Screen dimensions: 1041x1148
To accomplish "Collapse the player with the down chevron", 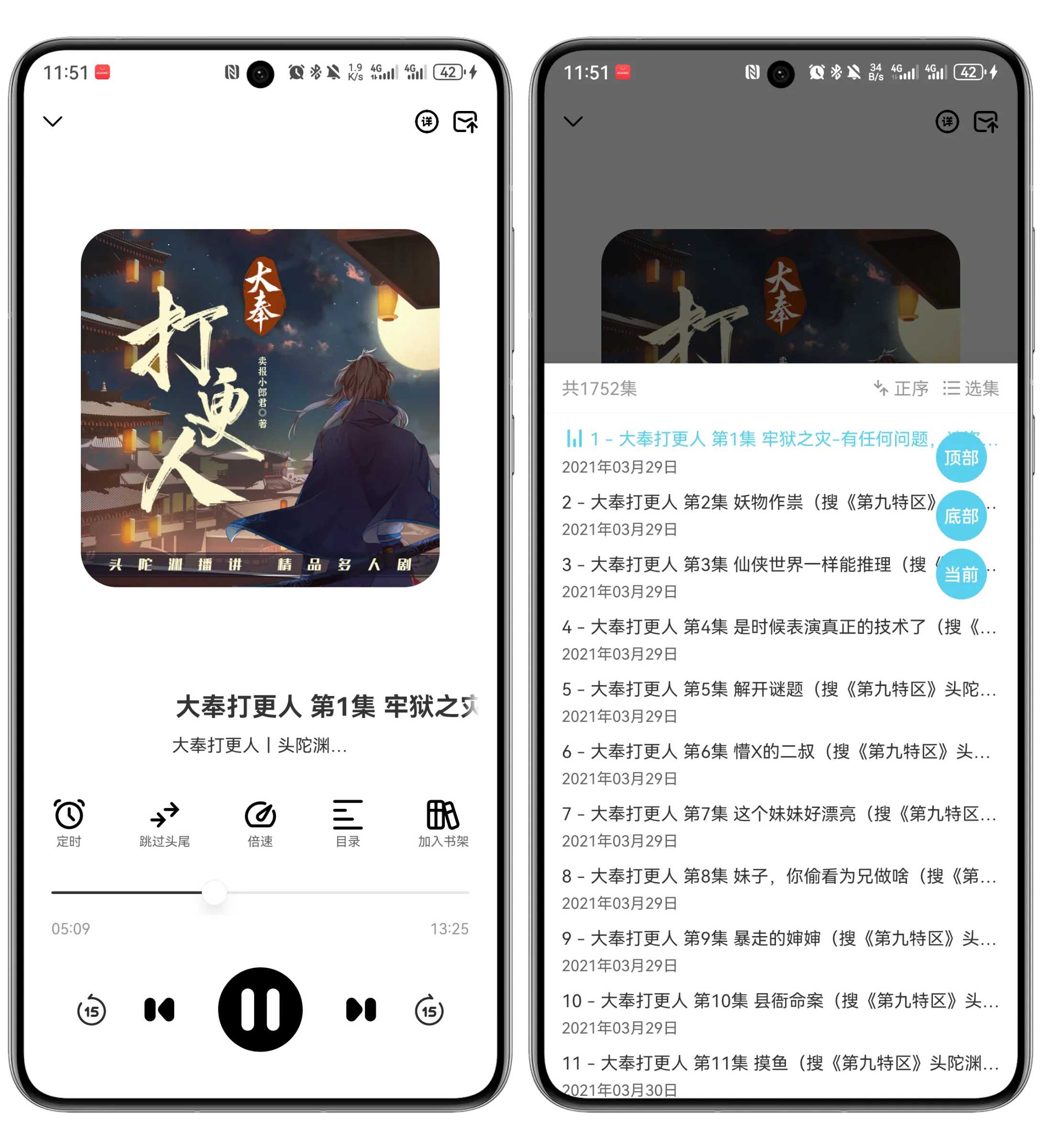I will tap(53, 121).
